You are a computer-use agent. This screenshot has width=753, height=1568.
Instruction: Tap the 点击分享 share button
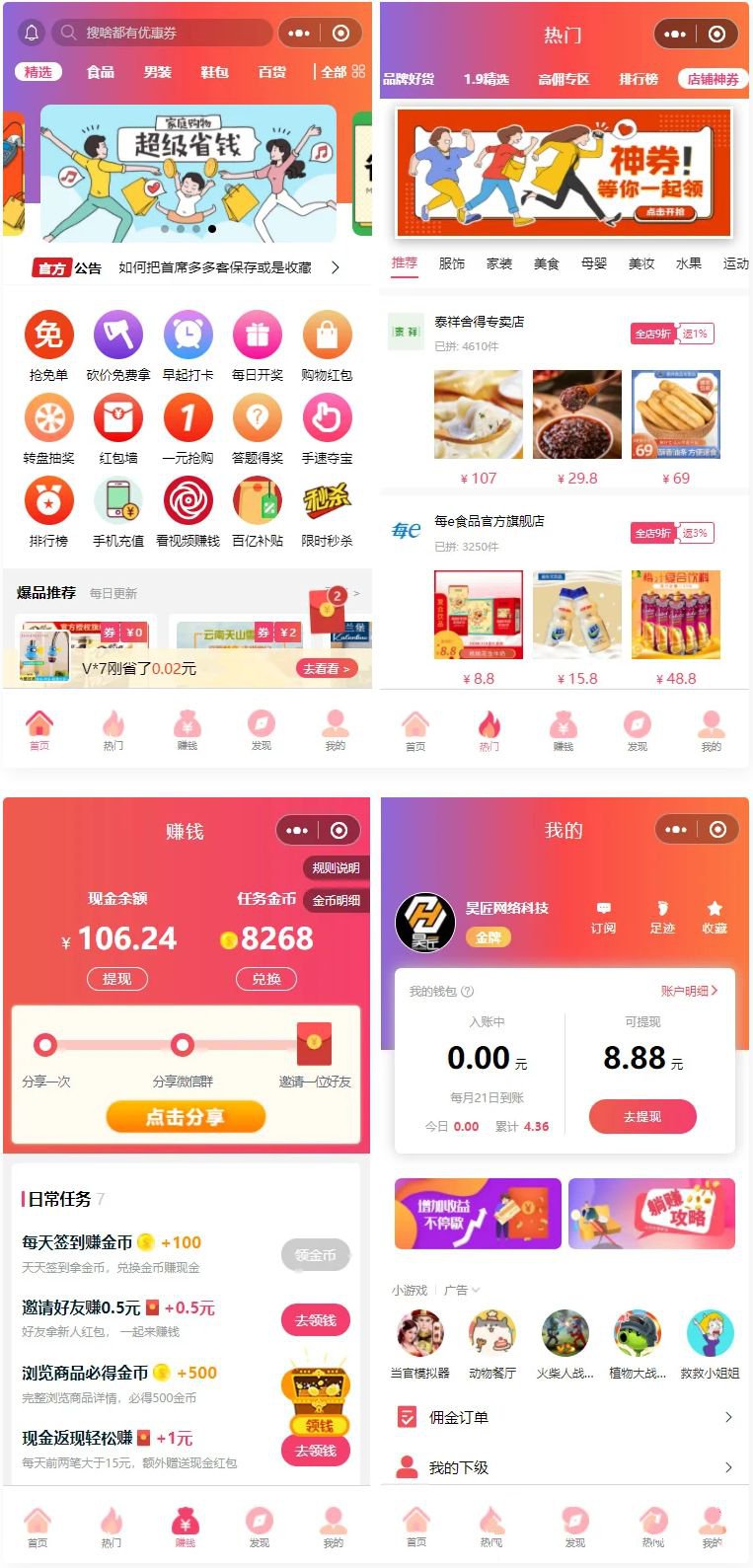[185, 1117]
